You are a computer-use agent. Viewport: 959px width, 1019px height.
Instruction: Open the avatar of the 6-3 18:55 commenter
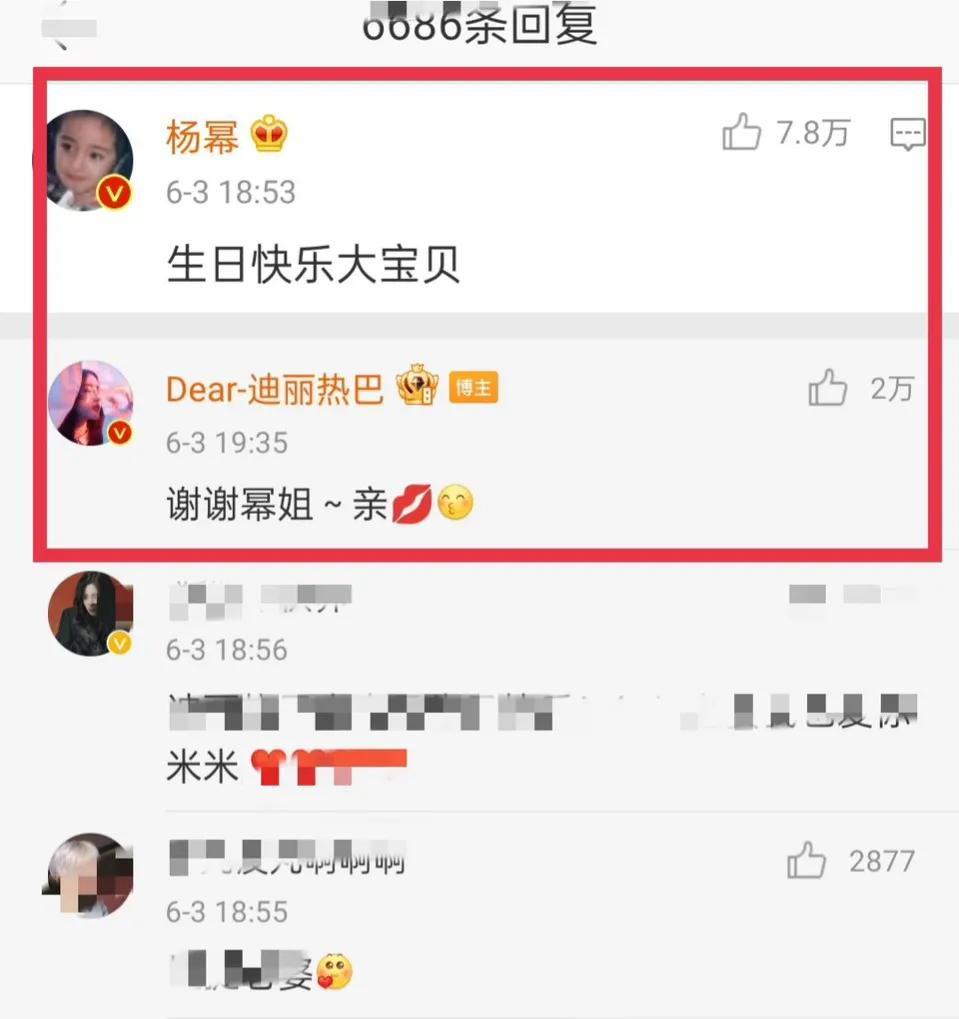point(90,875)
